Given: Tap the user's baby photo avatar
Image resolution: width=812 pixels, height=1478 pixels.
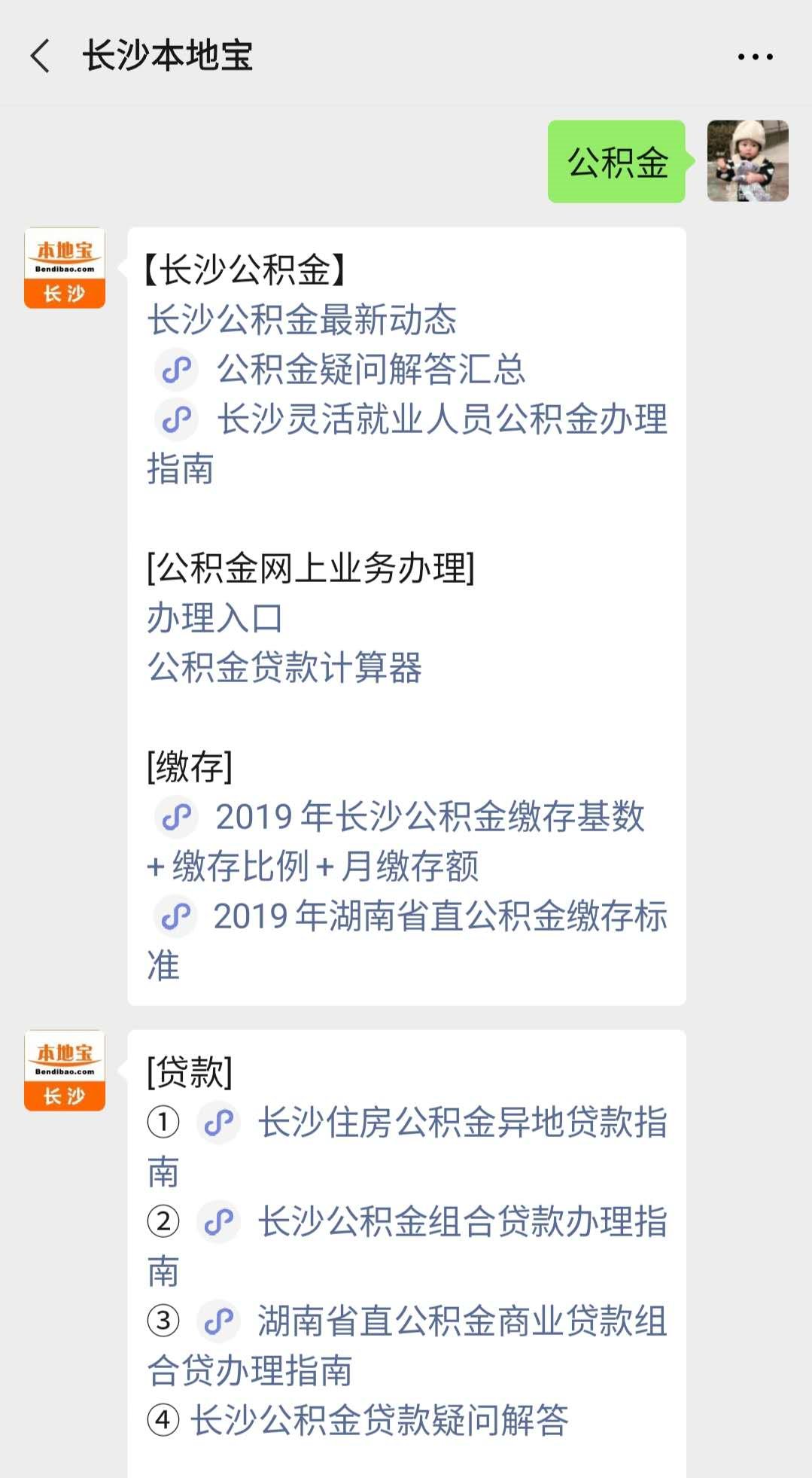Looking at the screenshot, I should point(747,161).
